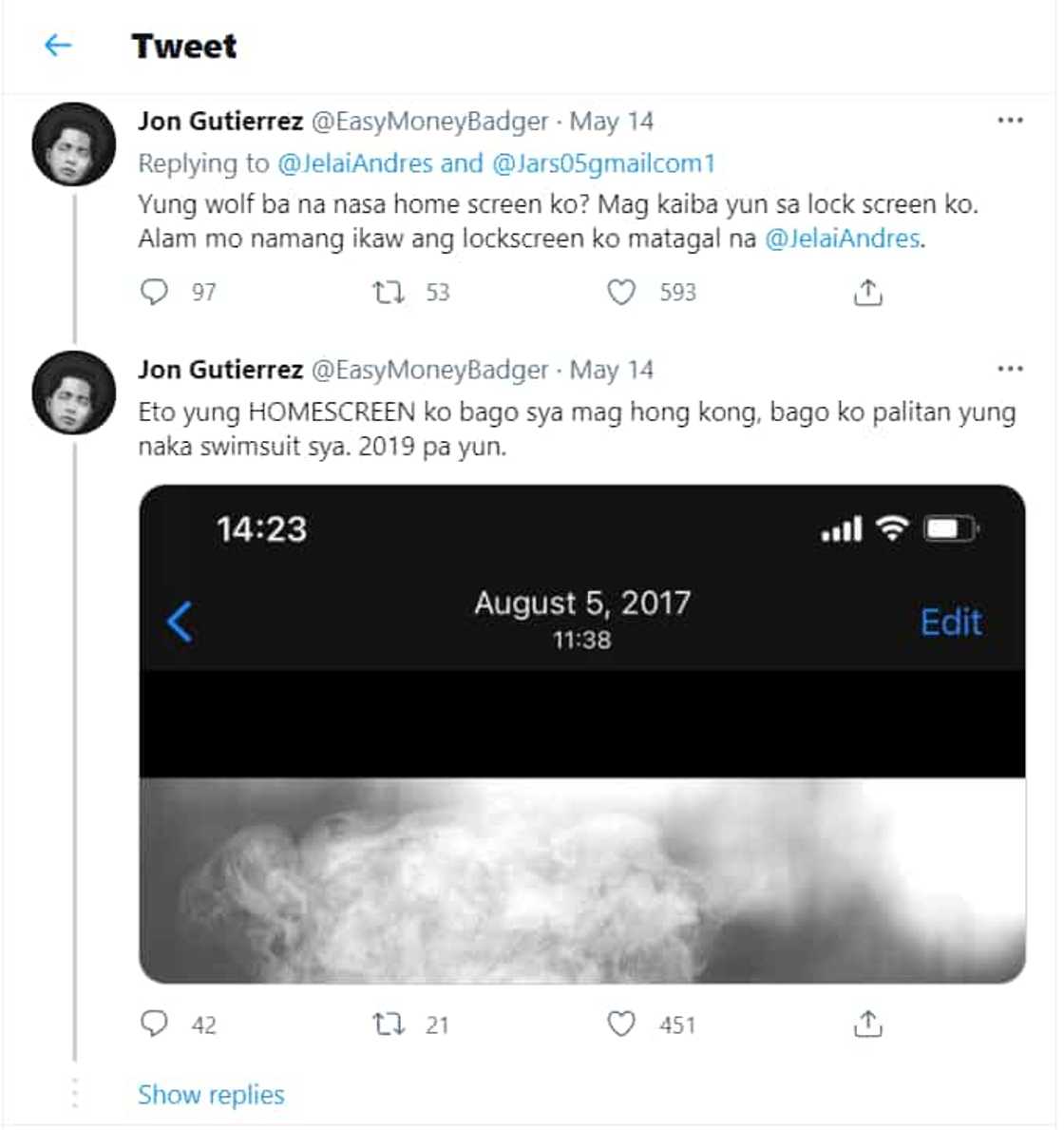
Task: Like the tweet with 451 likes
Action: point(621,1024)
